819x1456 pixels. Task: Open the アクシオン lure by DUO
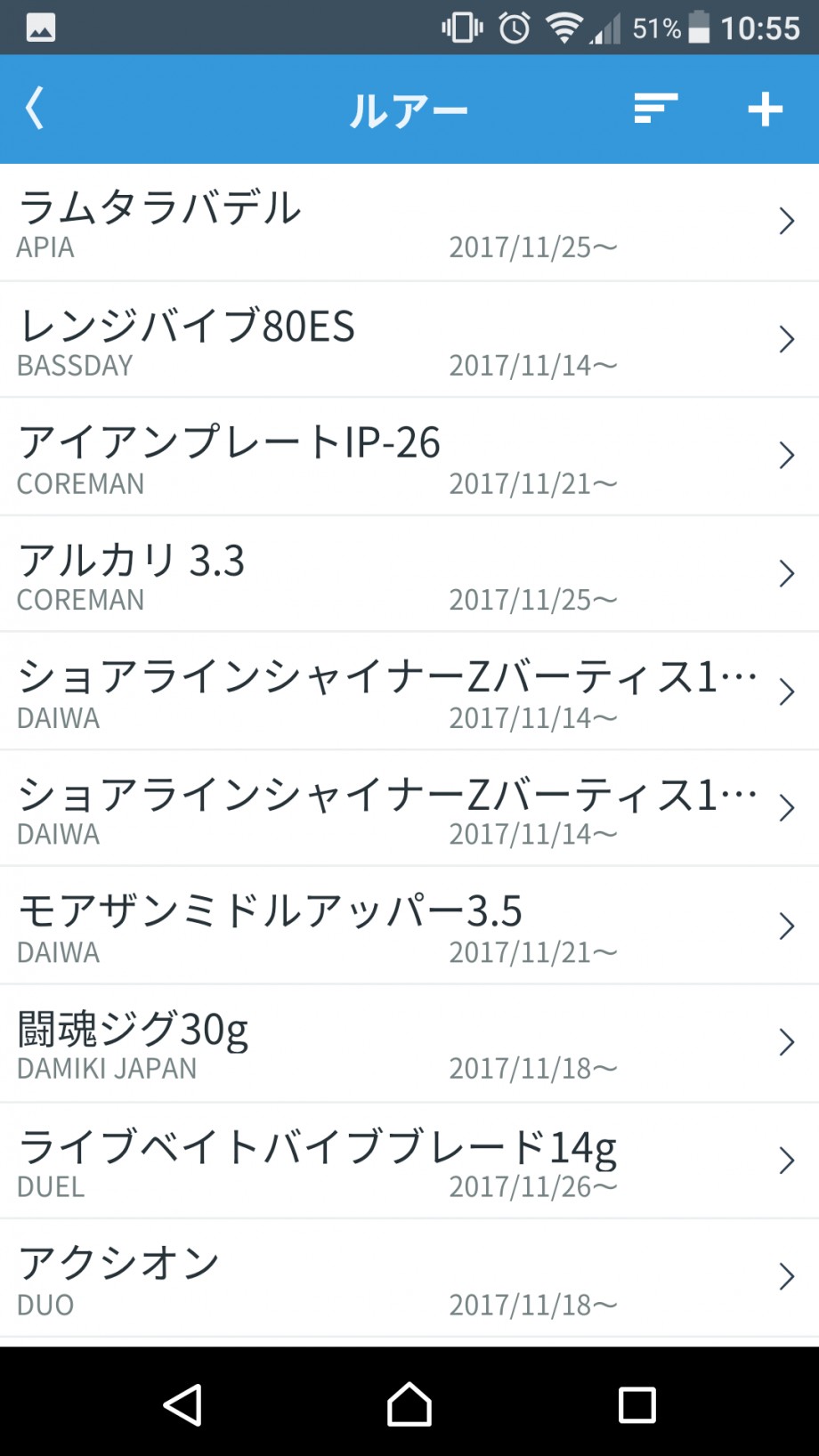coord(409,1279)
